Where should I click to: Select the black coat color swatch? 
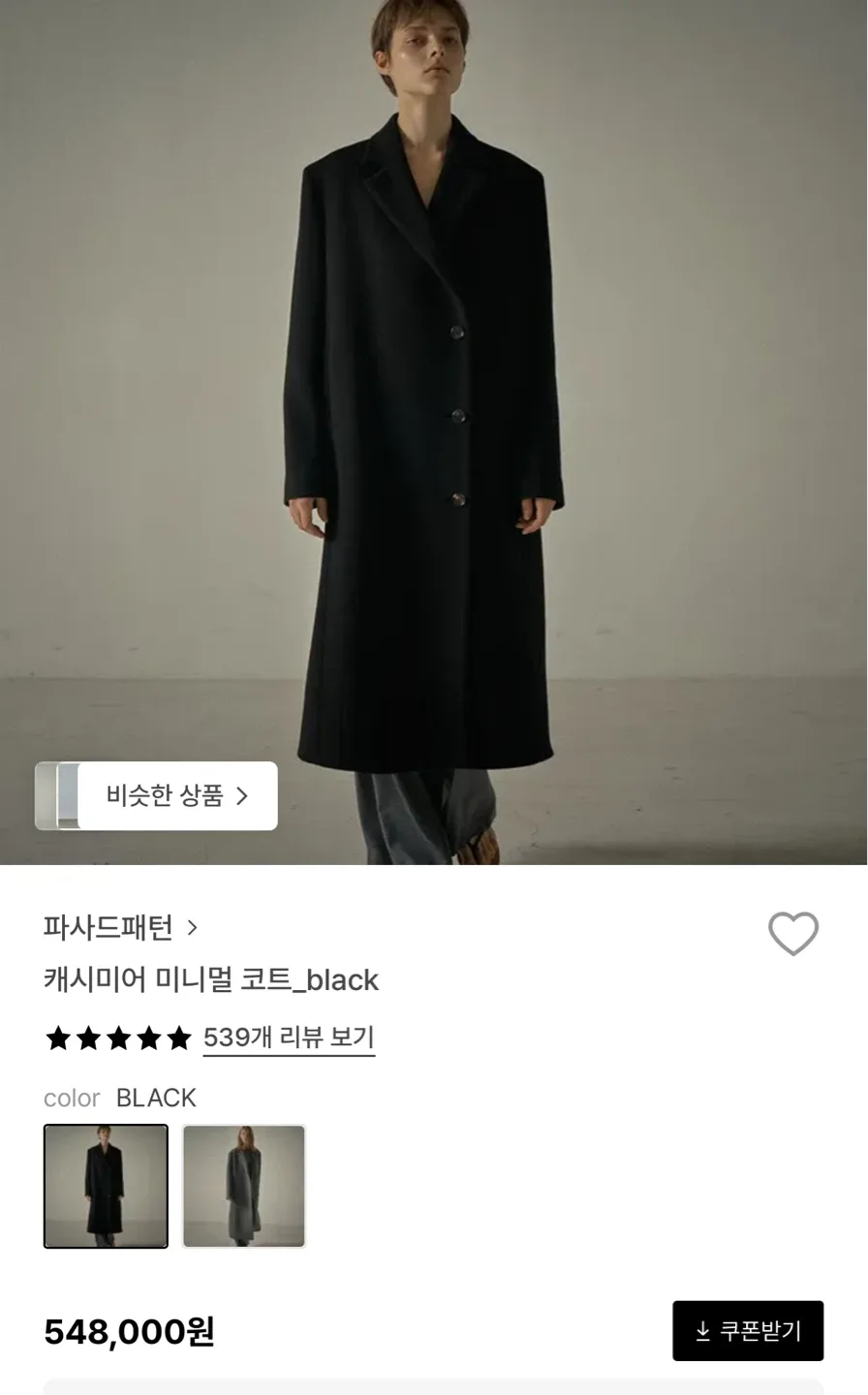[106, 1186]
